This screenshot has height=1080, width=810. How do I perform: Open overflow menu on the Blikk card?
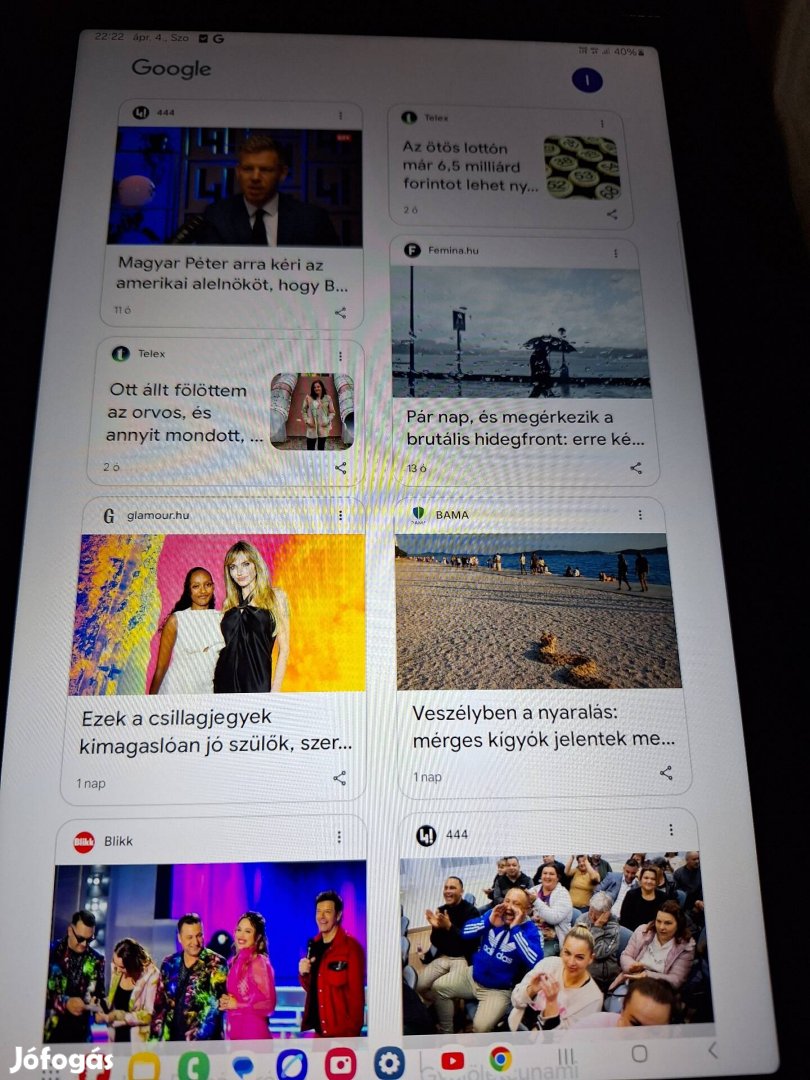pos(339,837)
